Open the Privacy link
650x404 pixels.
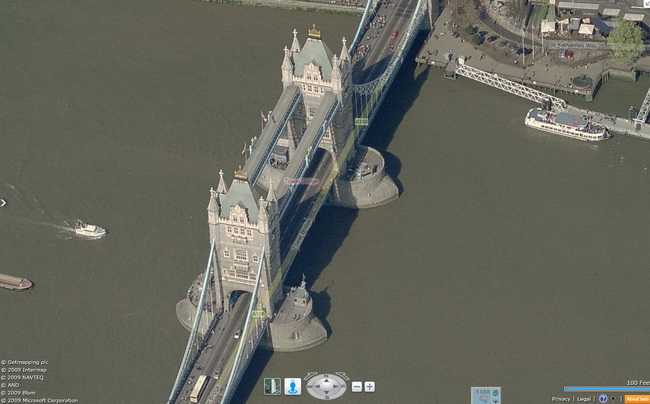point(561,399)
